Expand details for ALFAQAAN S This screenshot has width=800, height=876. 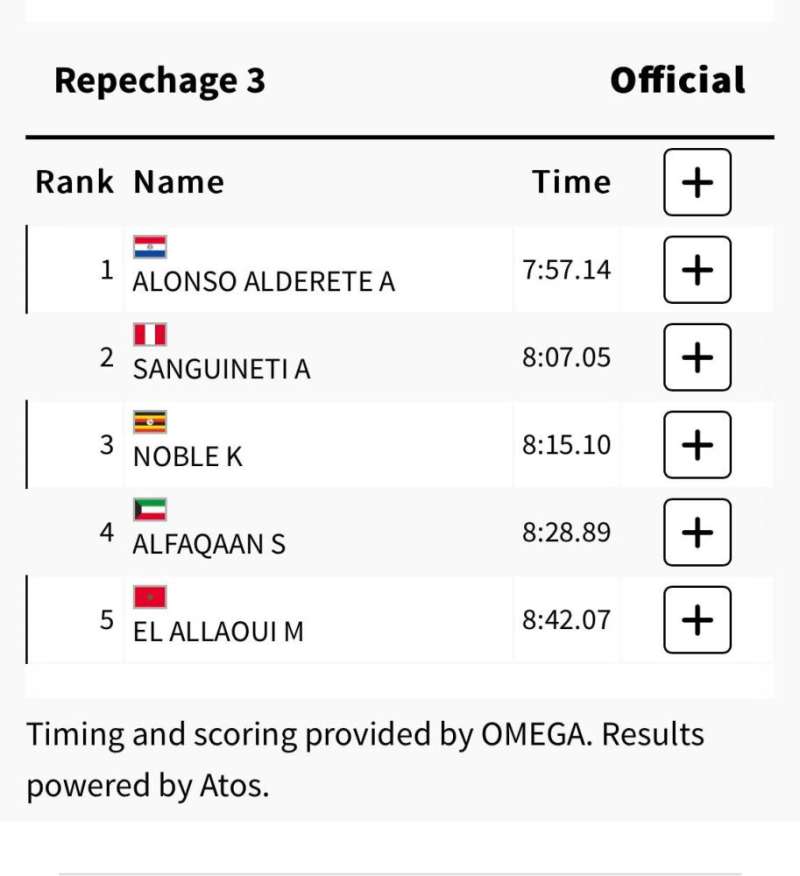click(x=697, y=532)
